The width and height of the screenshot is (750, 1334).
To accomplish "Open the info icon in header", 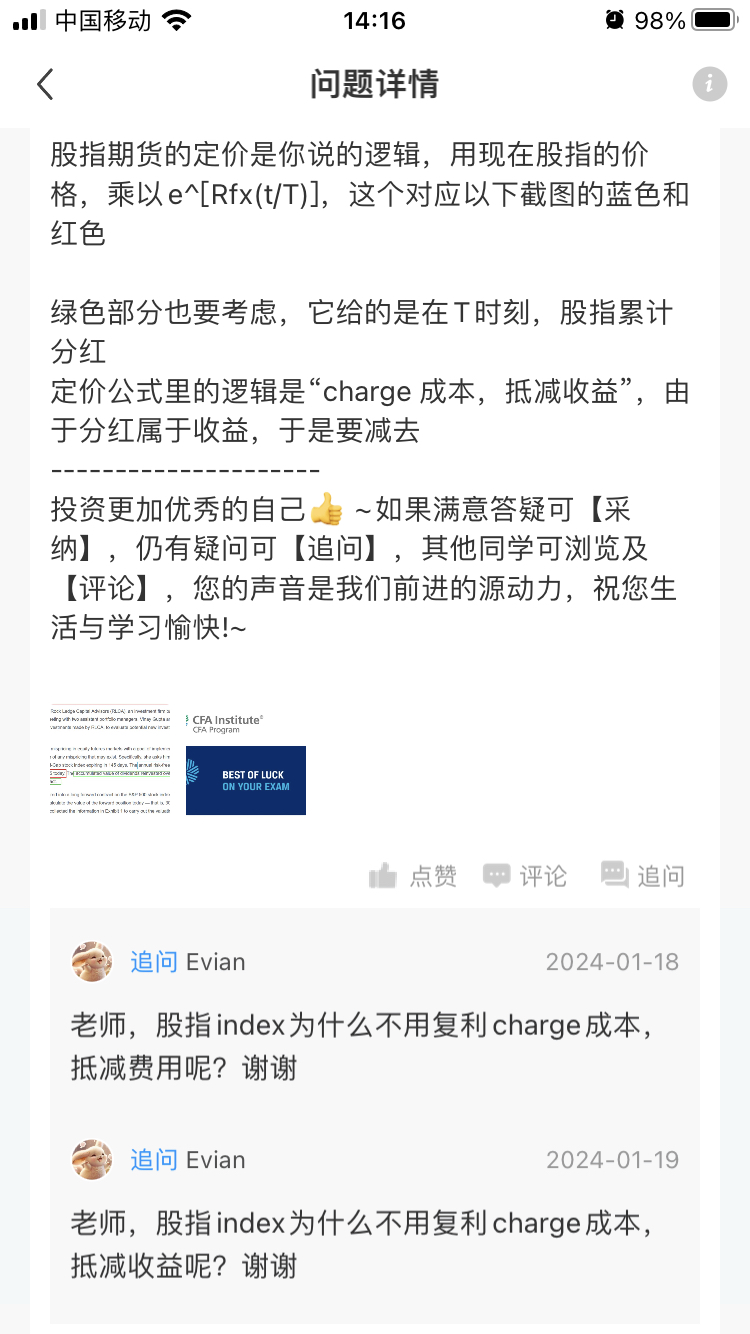I will 709,84.
